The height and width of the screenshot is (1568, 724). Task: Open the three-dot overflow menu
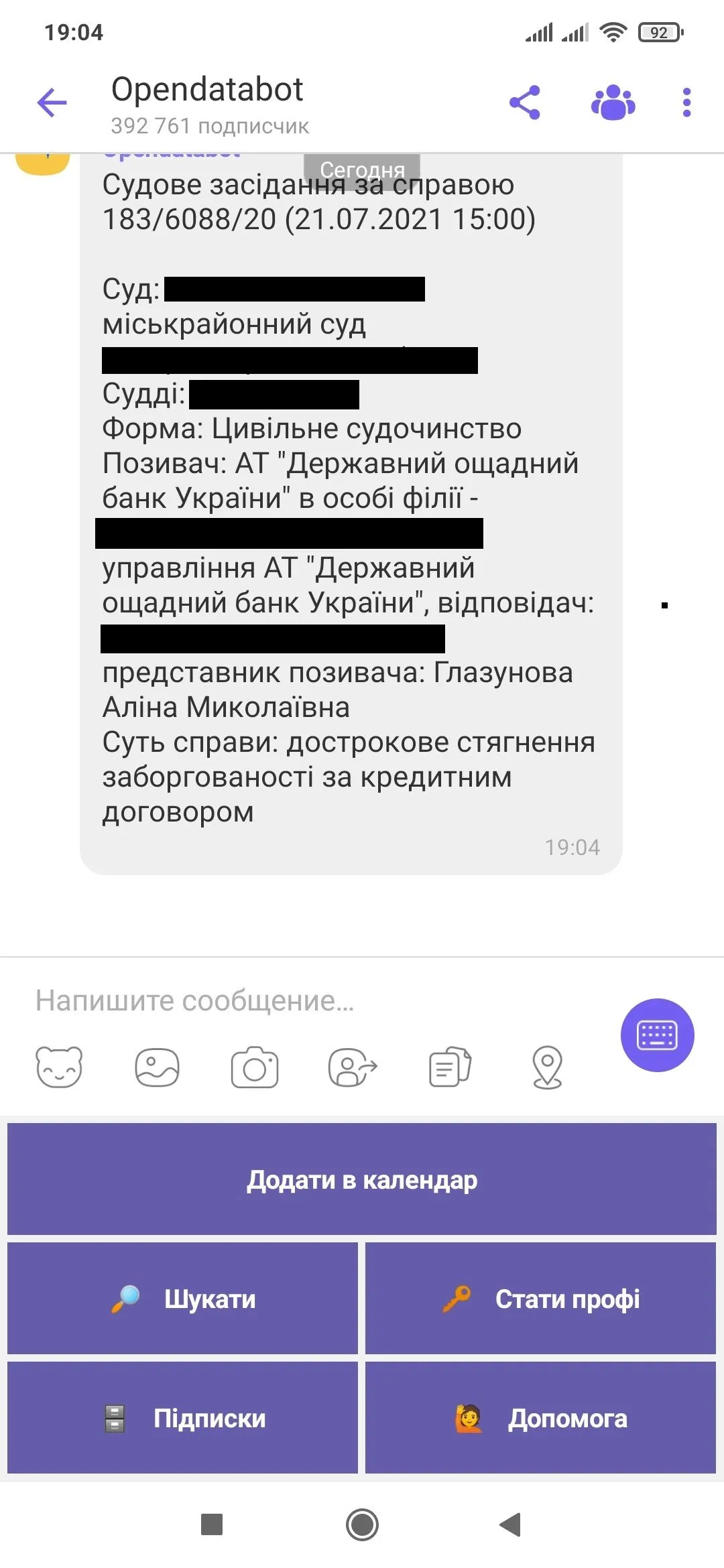pos(686,103)
